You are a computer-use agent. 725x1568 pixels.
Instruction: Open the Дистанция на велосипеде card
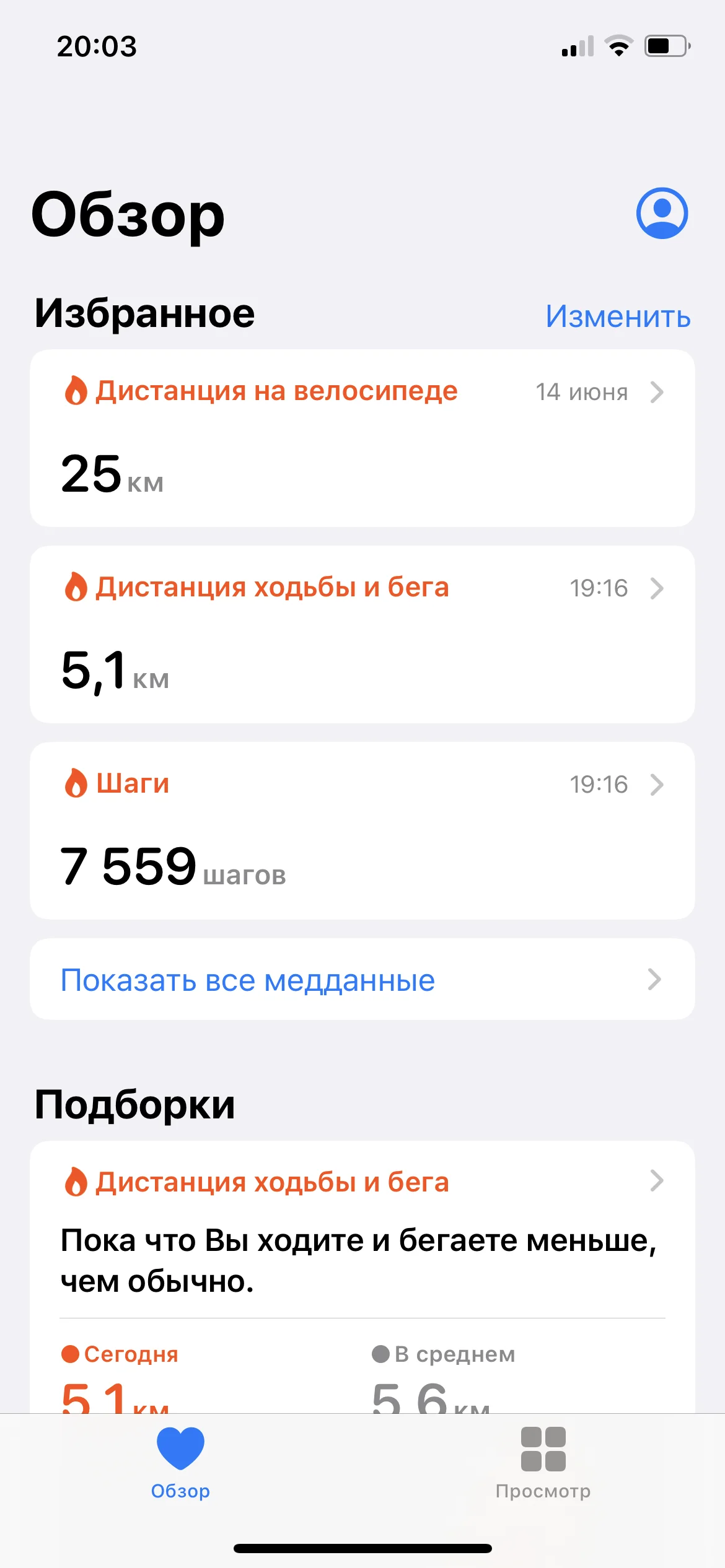[x=362, y=438]
